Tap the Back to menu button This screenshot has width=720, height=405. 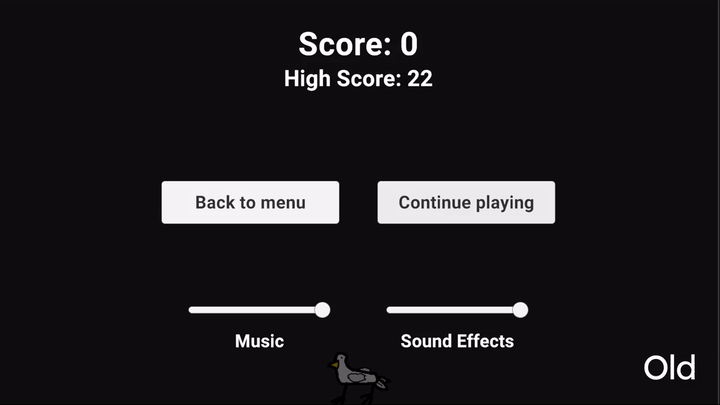pos(250,202)
